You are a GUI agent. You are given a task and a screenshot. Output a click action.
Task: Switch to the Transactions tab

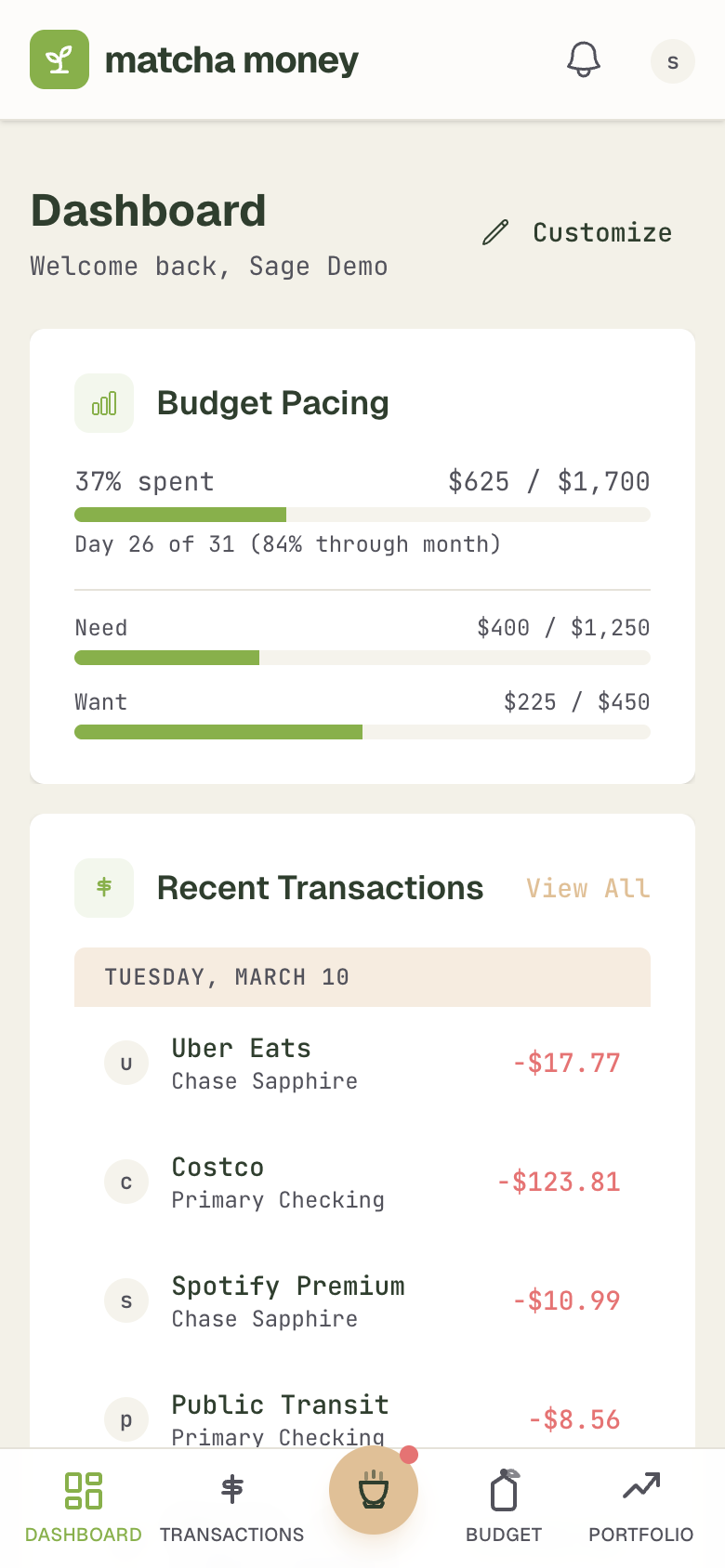(x=231, y=1505)
